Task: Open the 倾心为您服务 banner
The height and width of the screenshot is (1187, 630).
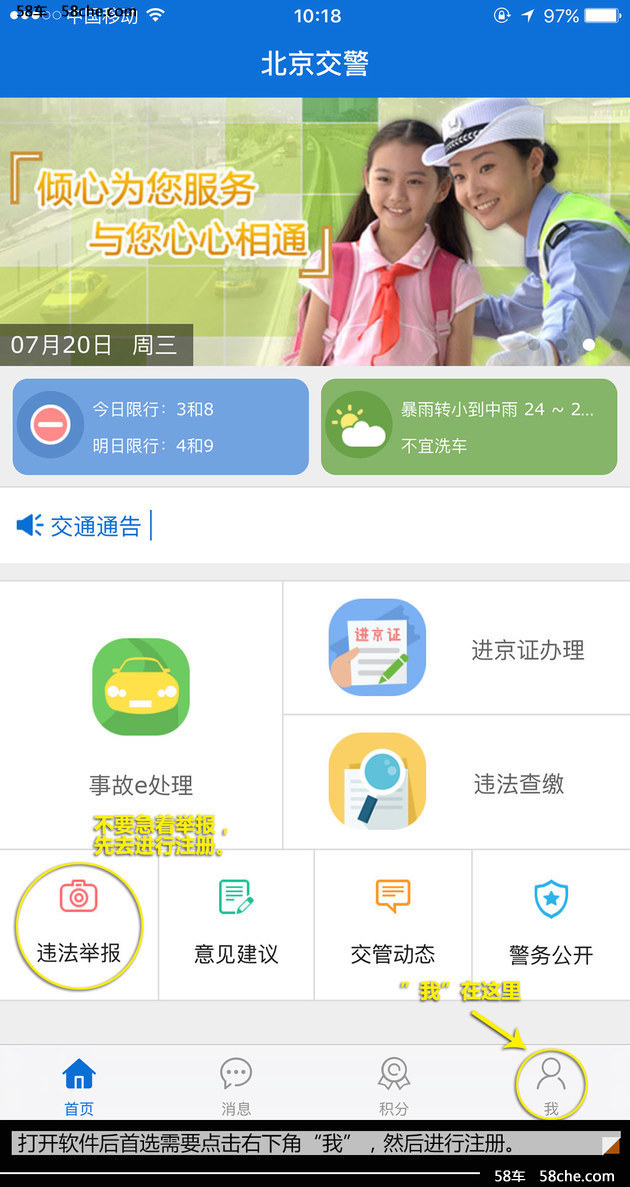Action: click(x=315, y=231)
